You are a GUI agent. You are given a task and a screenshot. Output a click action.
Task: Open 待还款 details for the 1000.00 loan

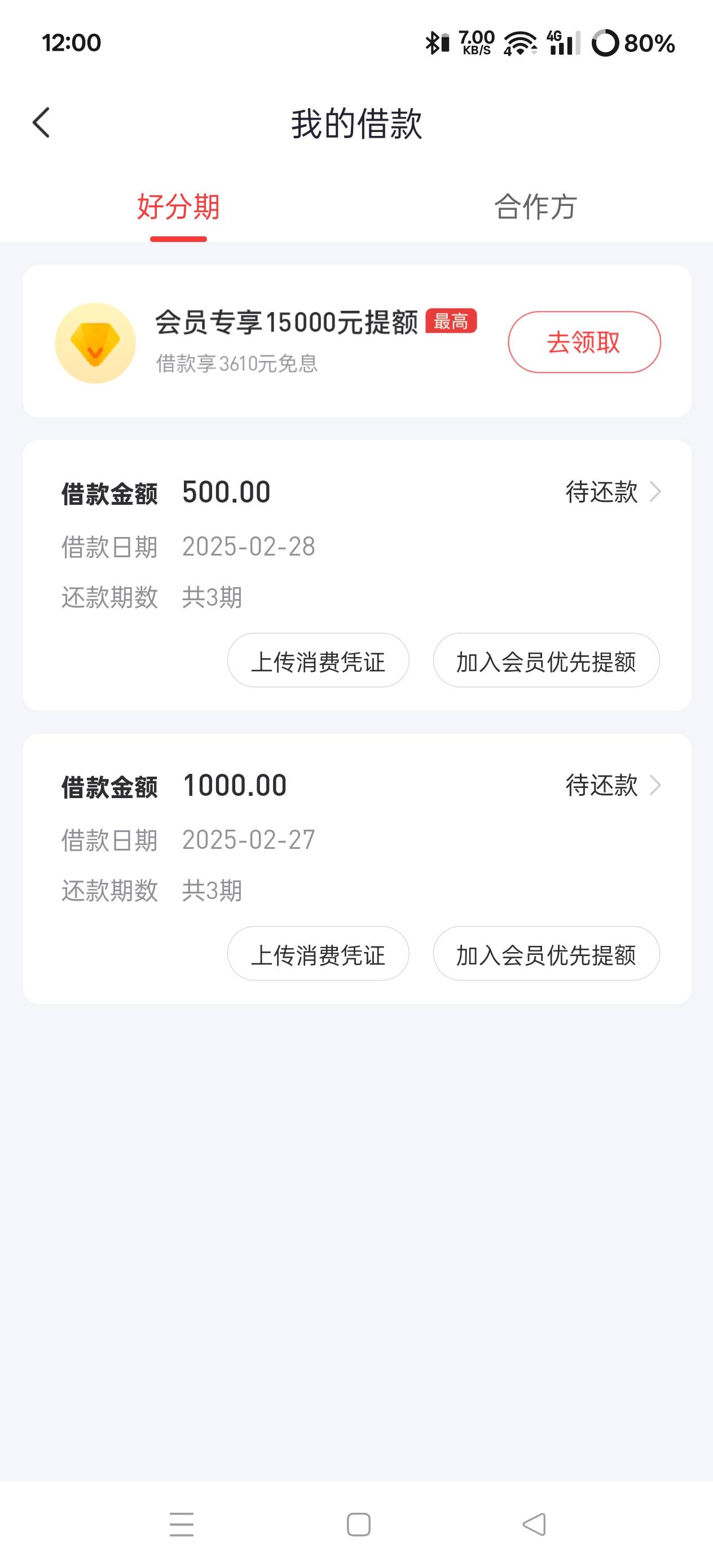point(613,785)
